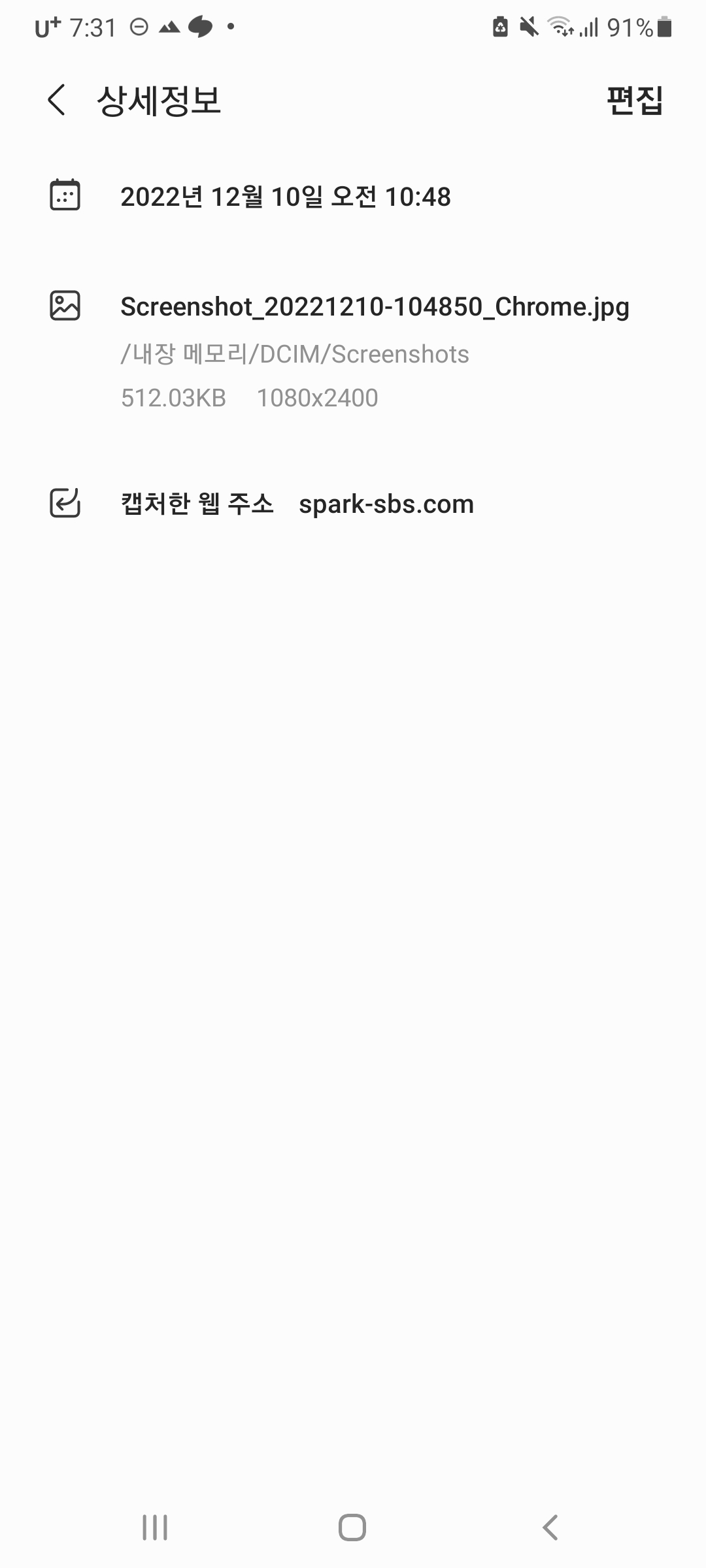Go back from the 상세정보 screen
Viewport: 706px width, 1568px height.
coord(58,101)
